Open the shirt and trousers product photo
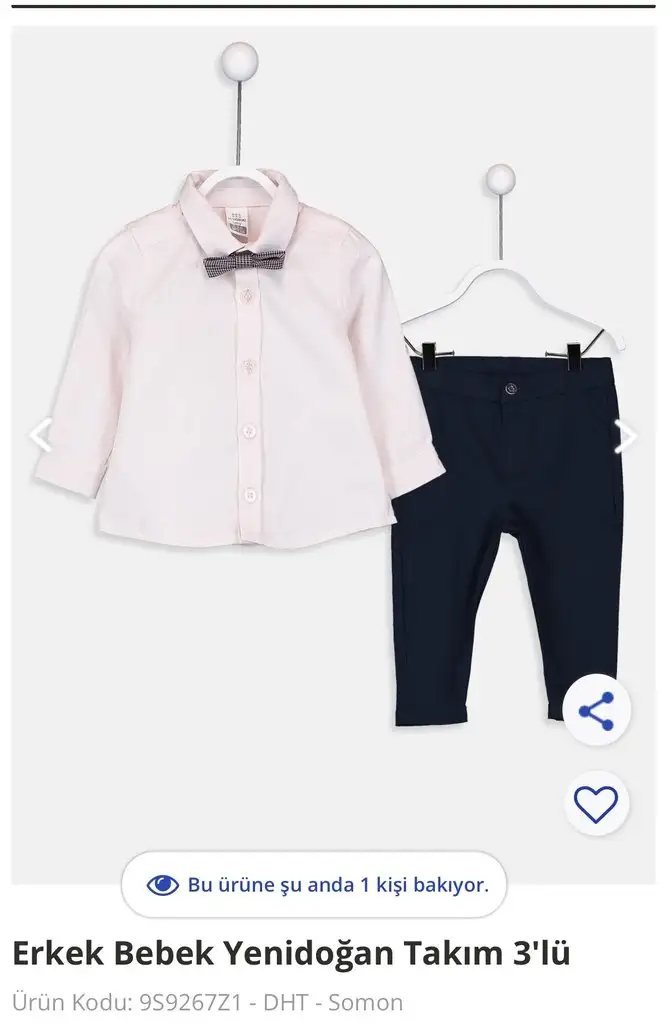The width and height of the screenshot is (672, 1024). tap(330, 440)
